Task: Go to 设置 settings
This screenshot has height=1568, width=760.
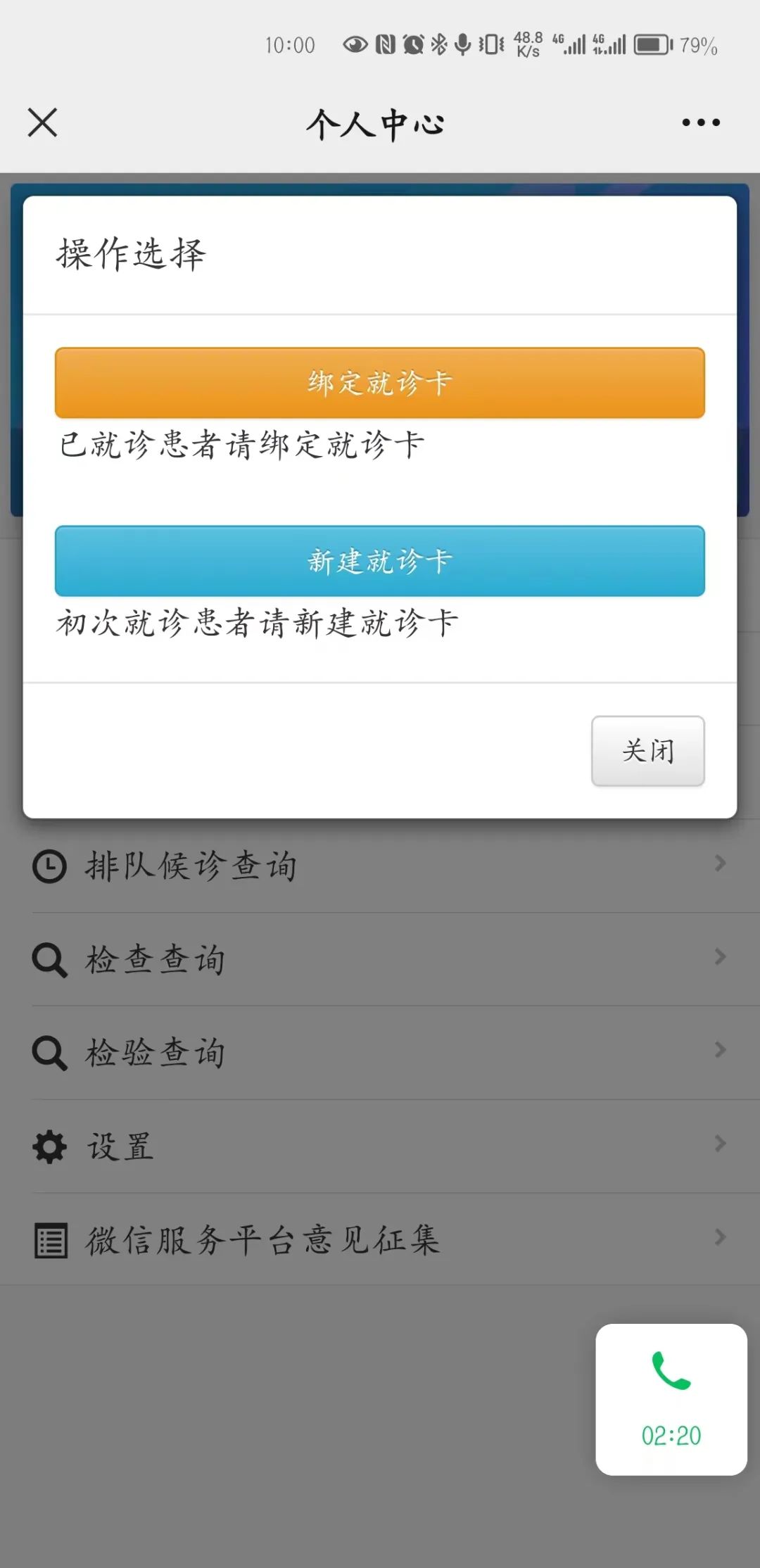Action: [x=380, y=1146]
